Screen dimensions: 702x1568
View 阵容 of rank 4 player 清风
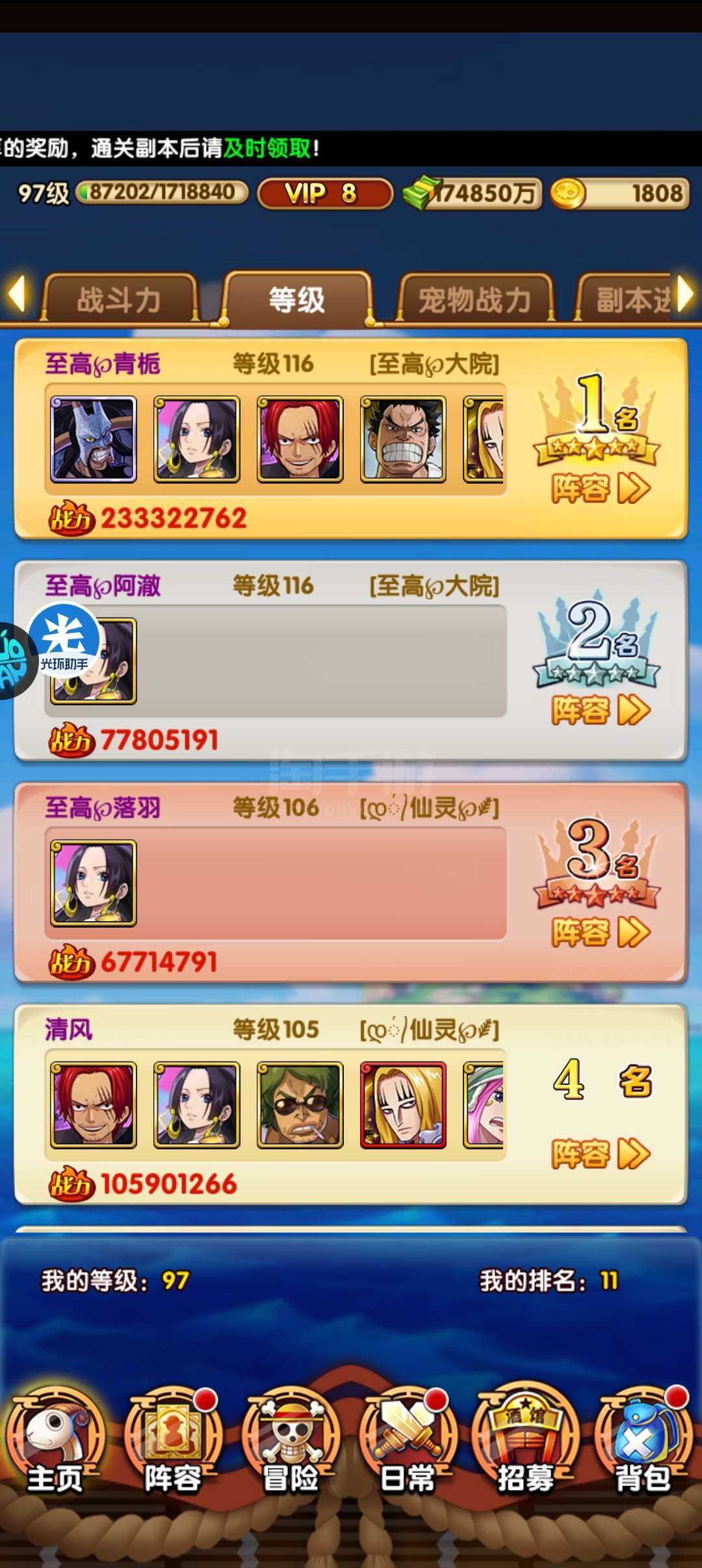coord(601,1154)
